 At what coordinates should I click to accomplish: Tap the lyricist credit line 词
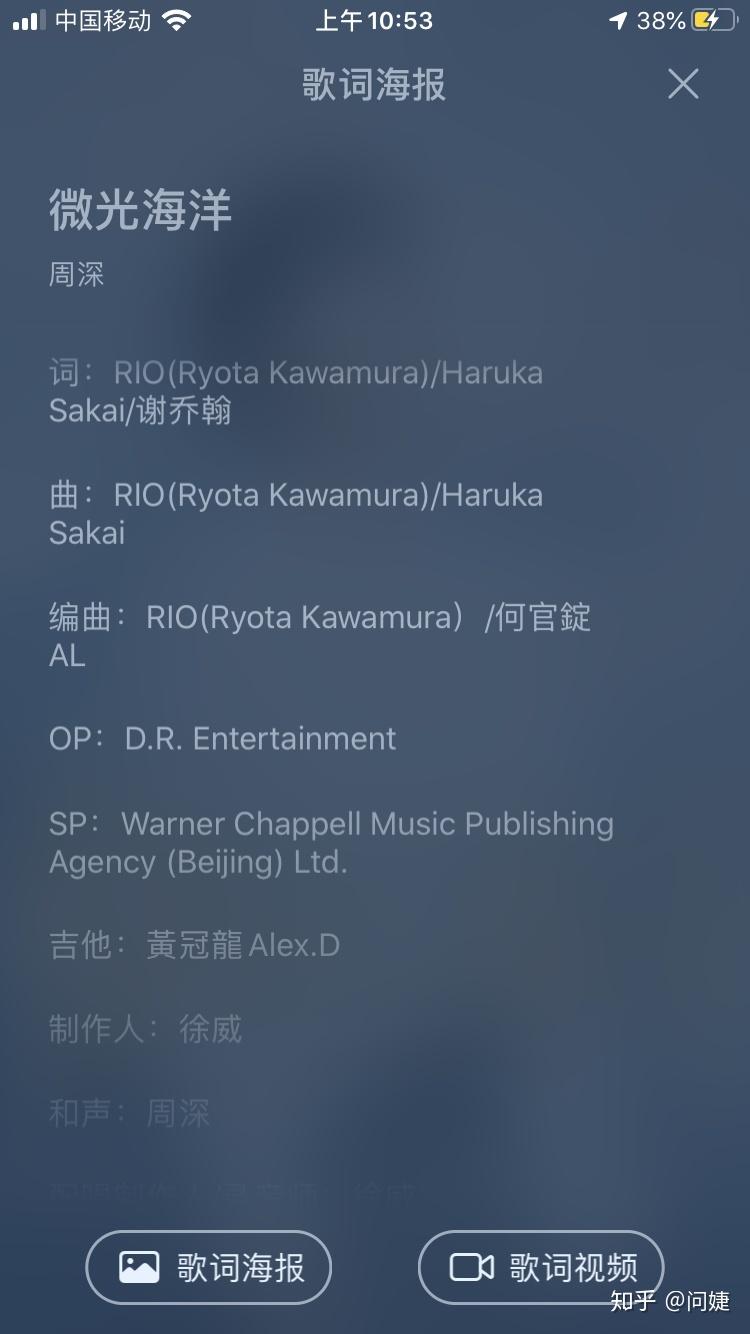pos(295,372)
